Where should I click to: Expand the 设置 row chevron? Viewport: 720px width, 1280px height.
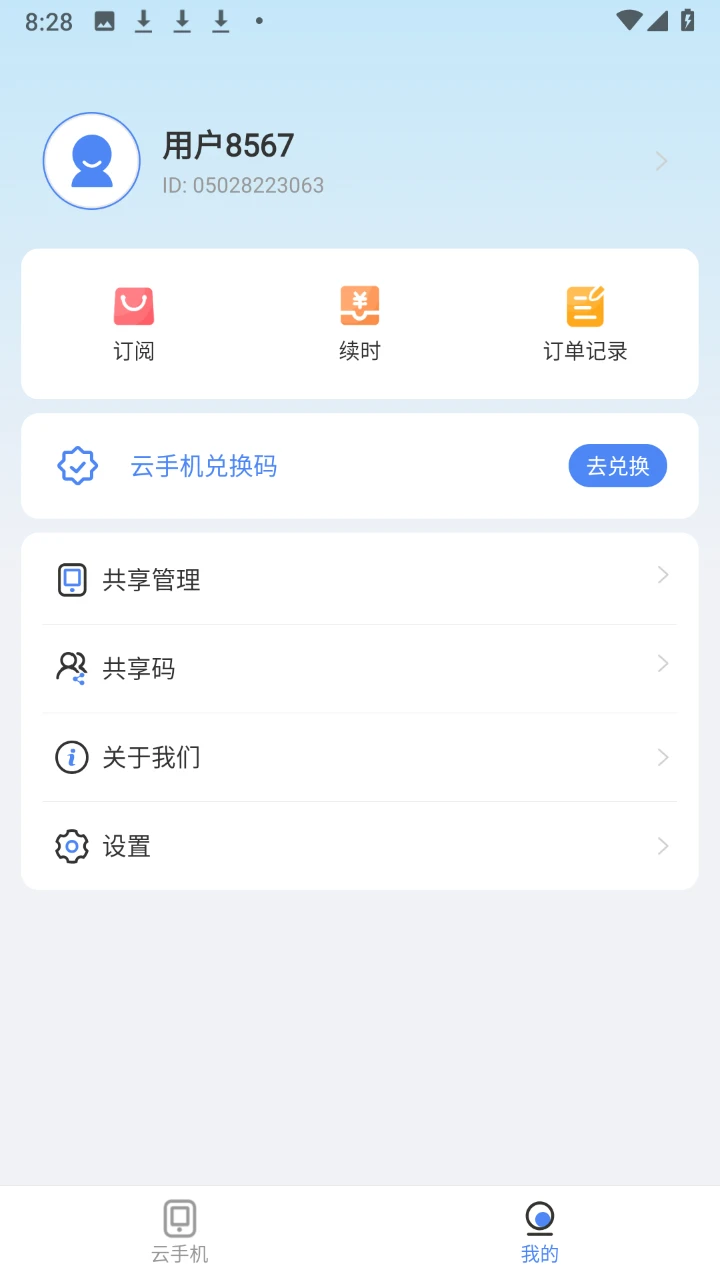[662, 846]
